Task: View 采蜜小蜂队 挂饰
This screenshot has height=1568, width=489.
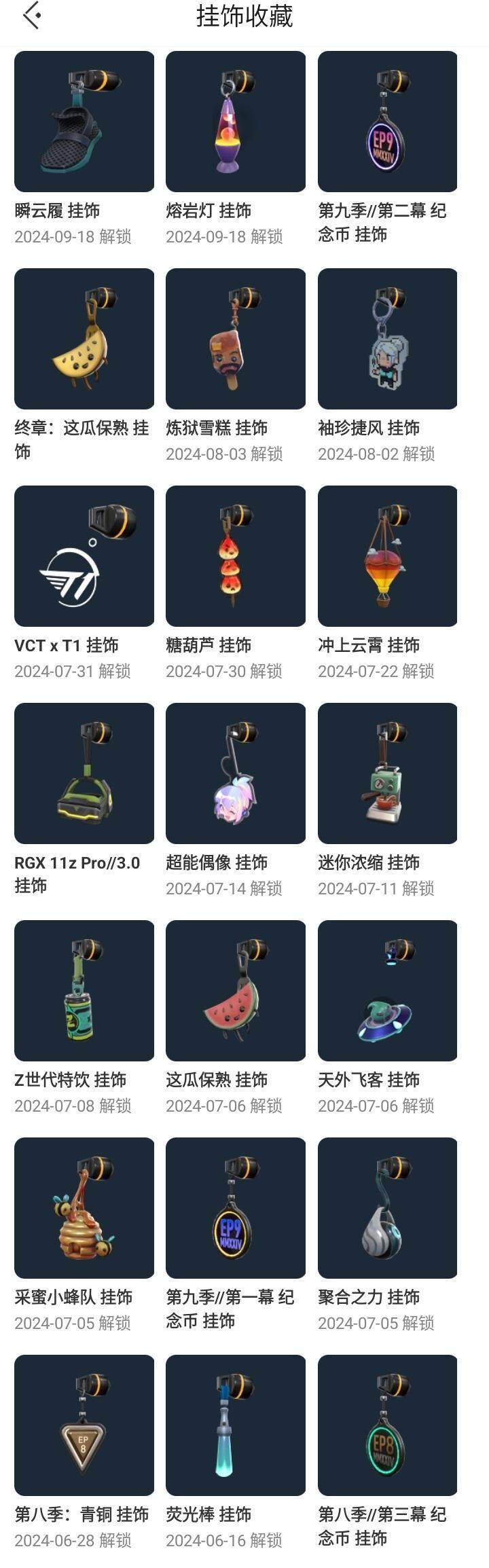Action: (x=84, y=1208)
